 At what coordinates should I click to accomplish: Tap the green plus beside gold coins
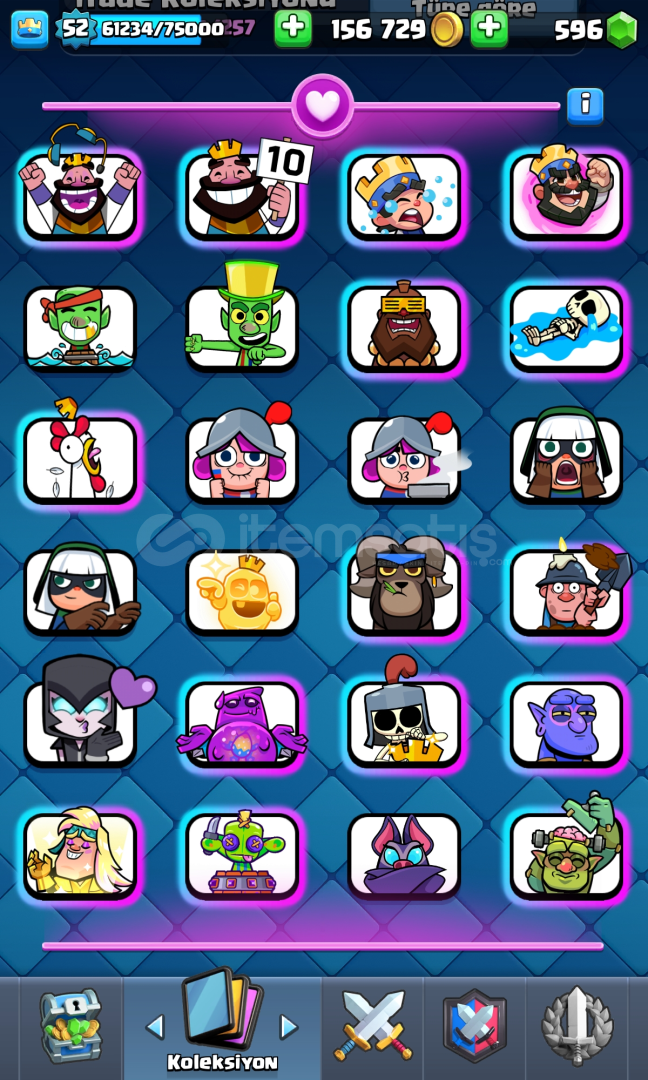(x=489, y=29)
